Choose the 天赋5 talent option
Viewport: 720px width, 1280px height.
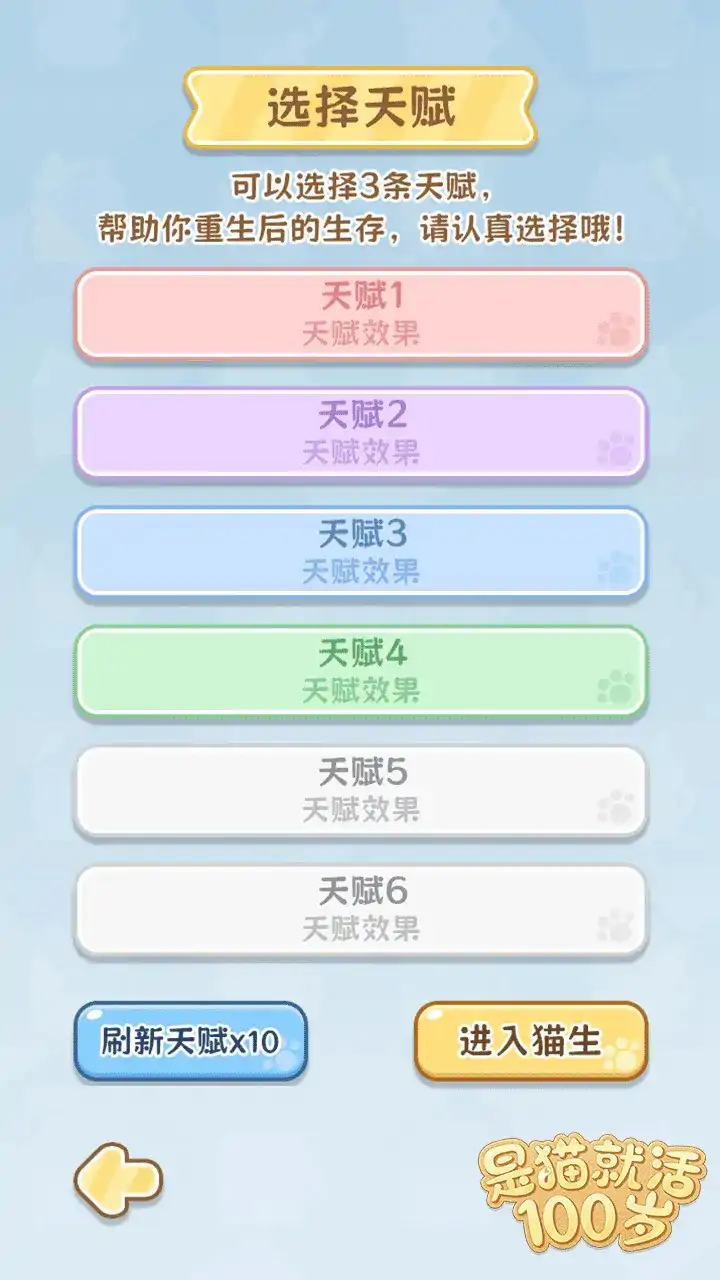360,790
